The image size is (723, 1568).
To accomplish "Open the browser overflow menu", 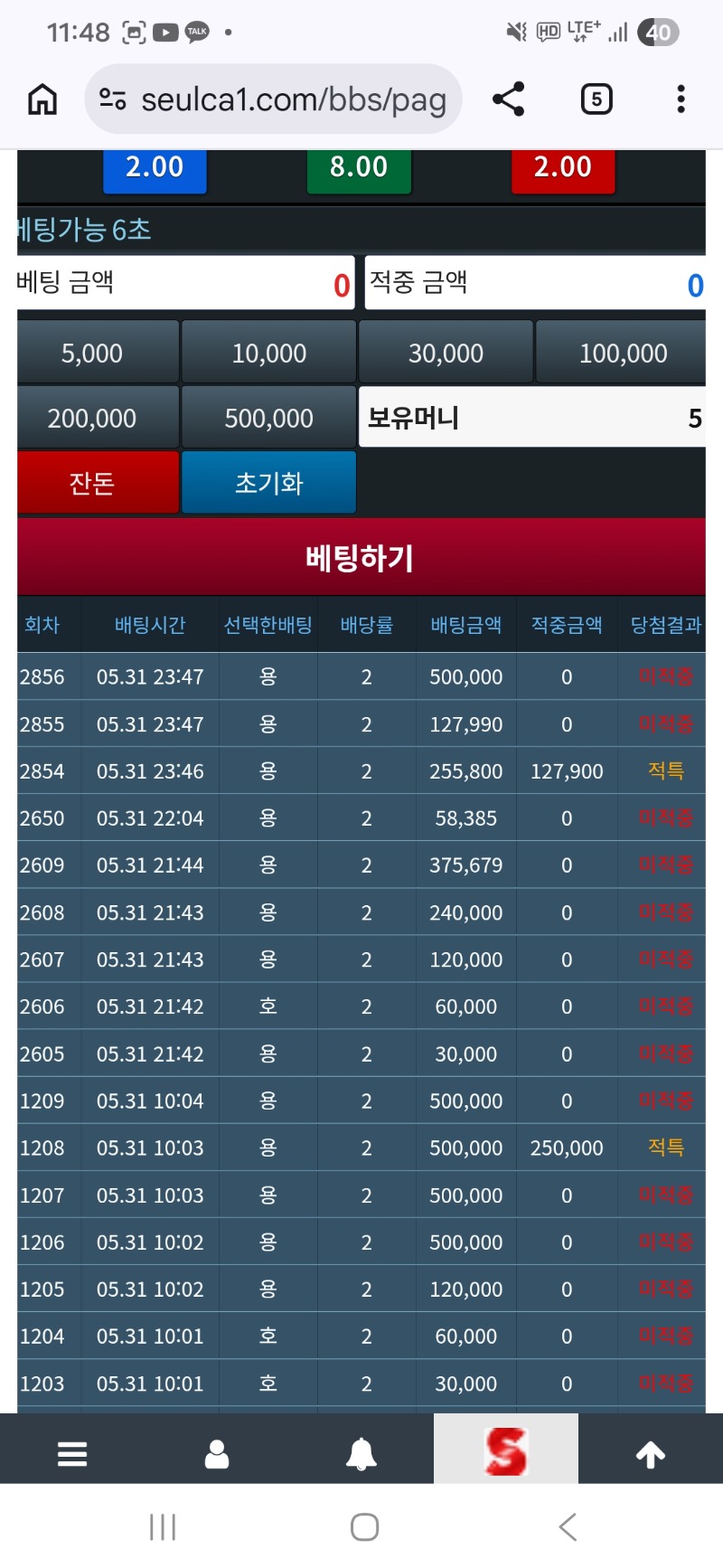I will (681, 99).
